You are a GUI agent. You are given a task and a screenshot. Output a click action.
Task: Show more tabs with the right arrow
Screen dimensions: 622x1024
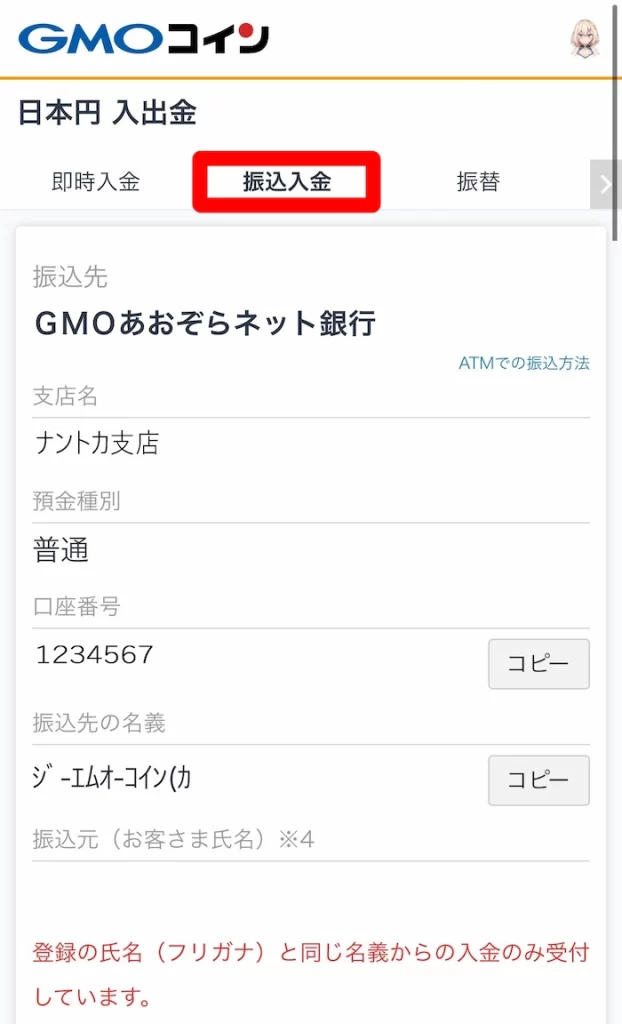(604, 184)
